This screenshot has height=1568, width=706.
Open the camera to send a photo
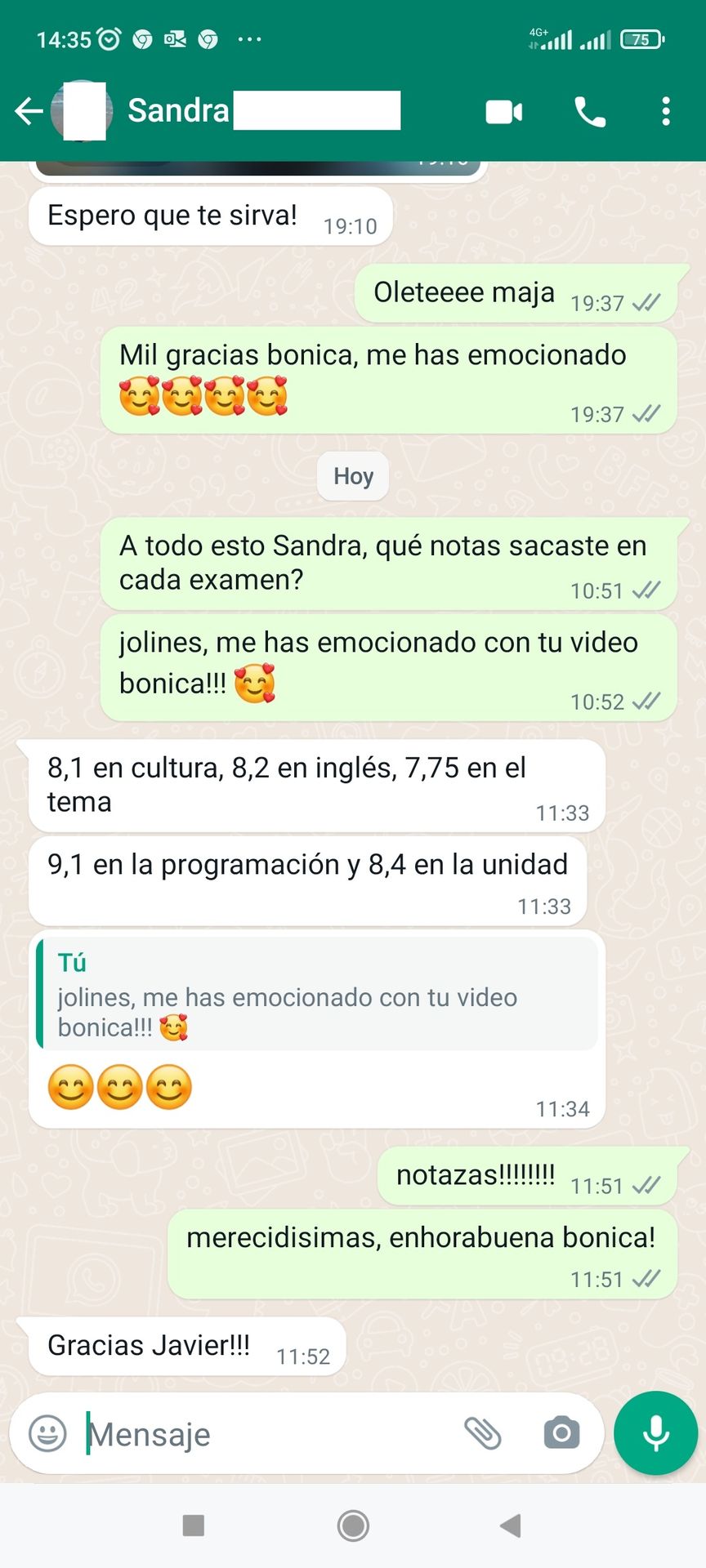click(x=561, y=1433)
